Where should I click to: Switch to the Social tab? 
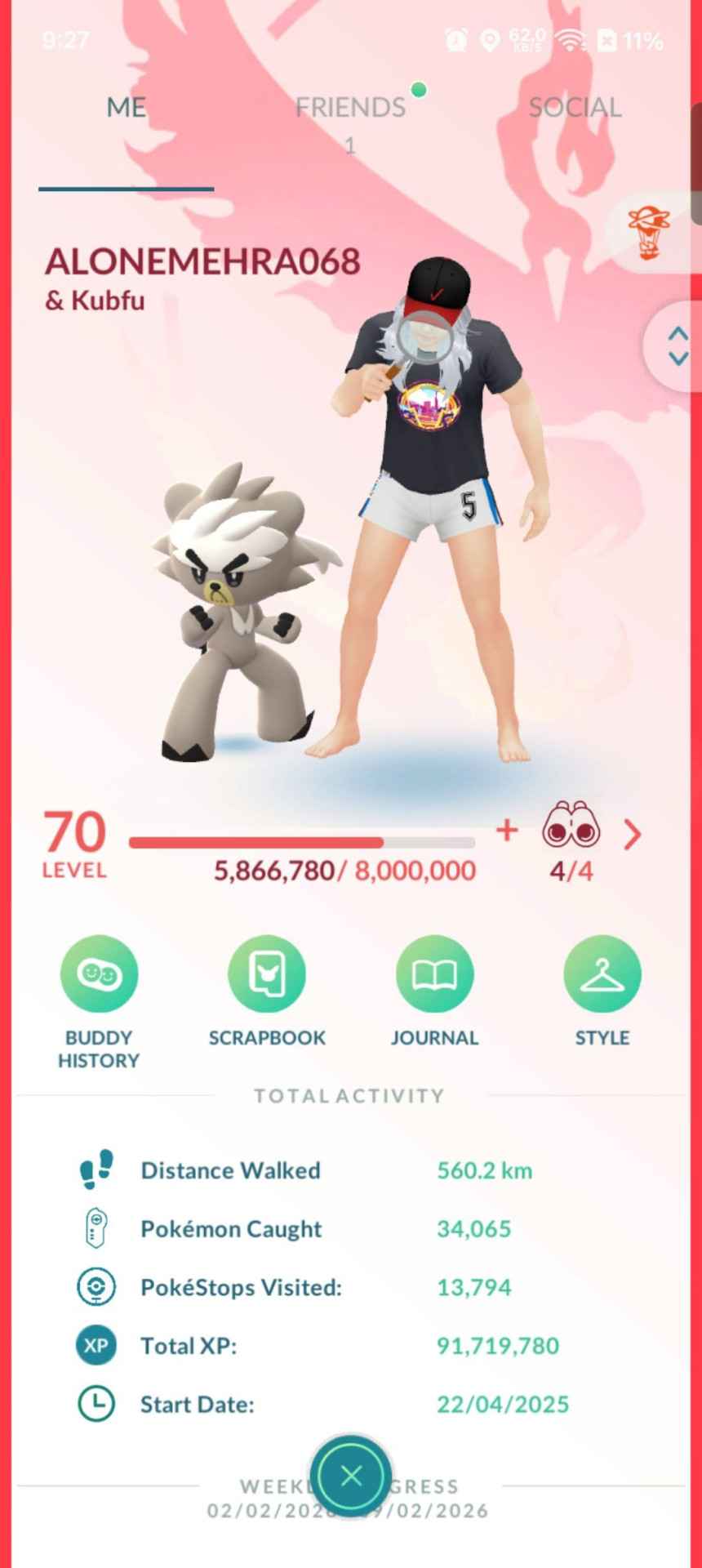tap(575, 108)
